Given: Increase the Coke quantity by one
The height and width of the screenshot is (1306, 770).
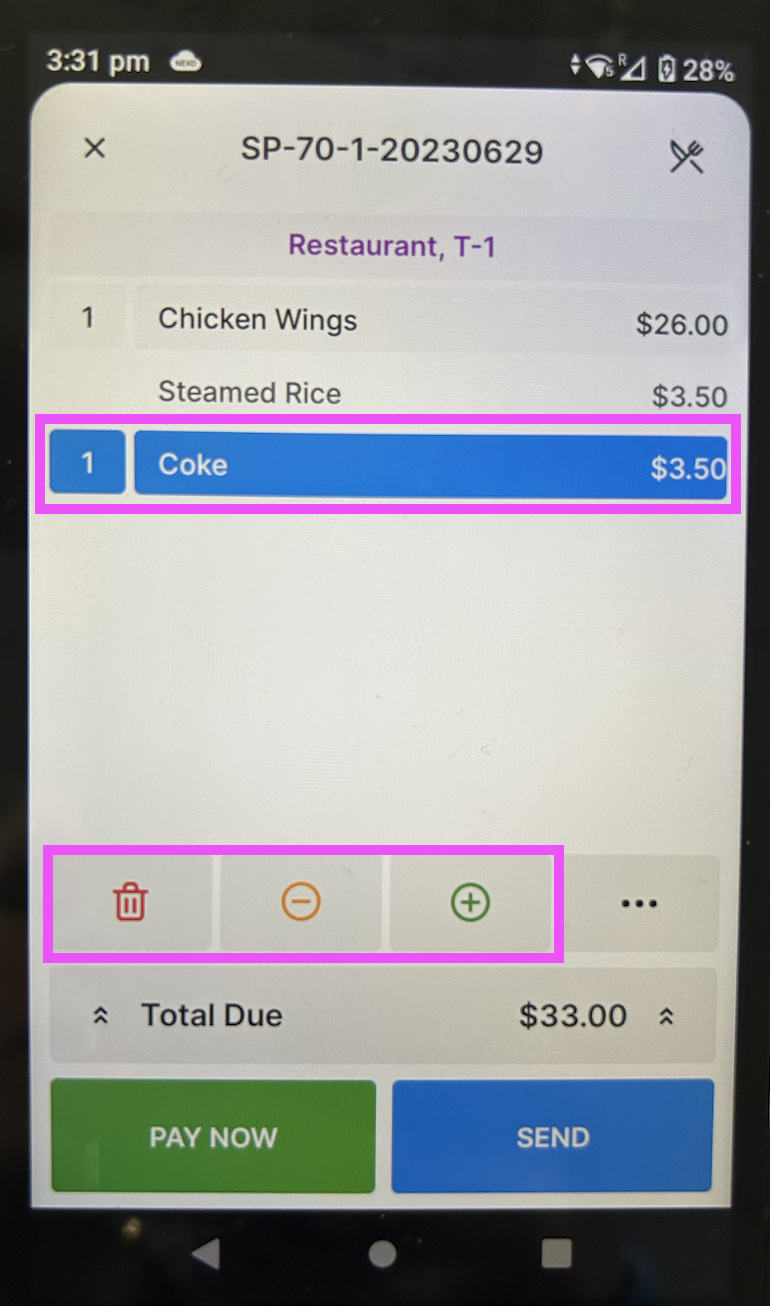Looking at the screenshot, I should click(469, 903).
